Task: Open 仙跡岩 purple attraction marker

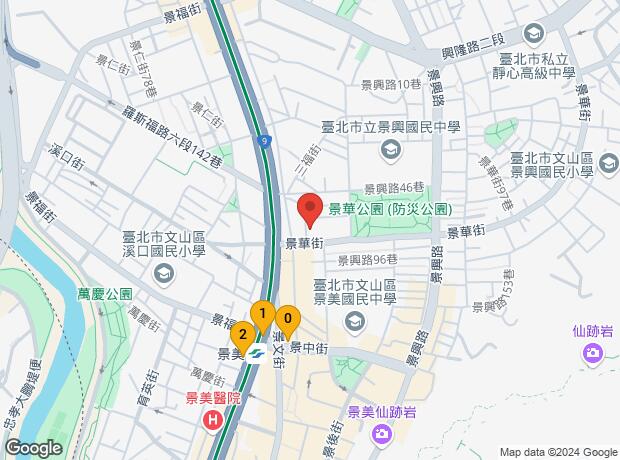Action: (x=593, y=352)
